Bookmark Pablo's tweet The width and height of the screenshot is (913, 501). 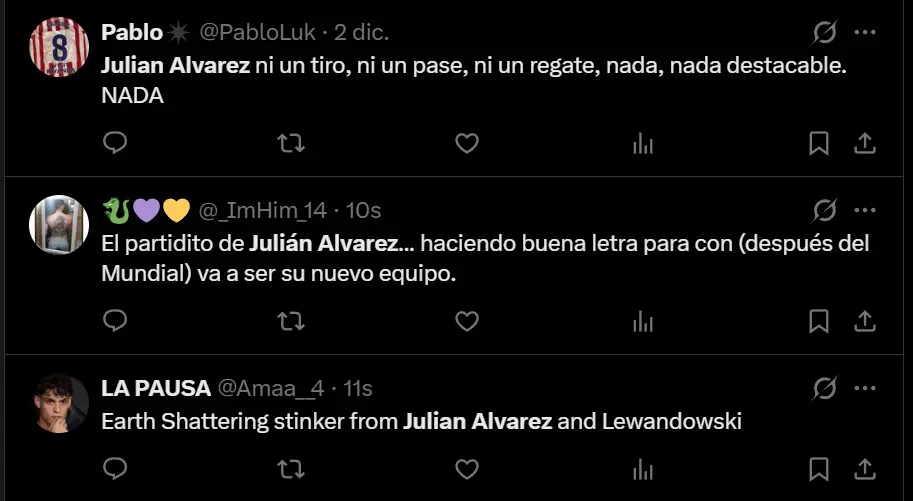pyautogui.click(x=819, y=144)
